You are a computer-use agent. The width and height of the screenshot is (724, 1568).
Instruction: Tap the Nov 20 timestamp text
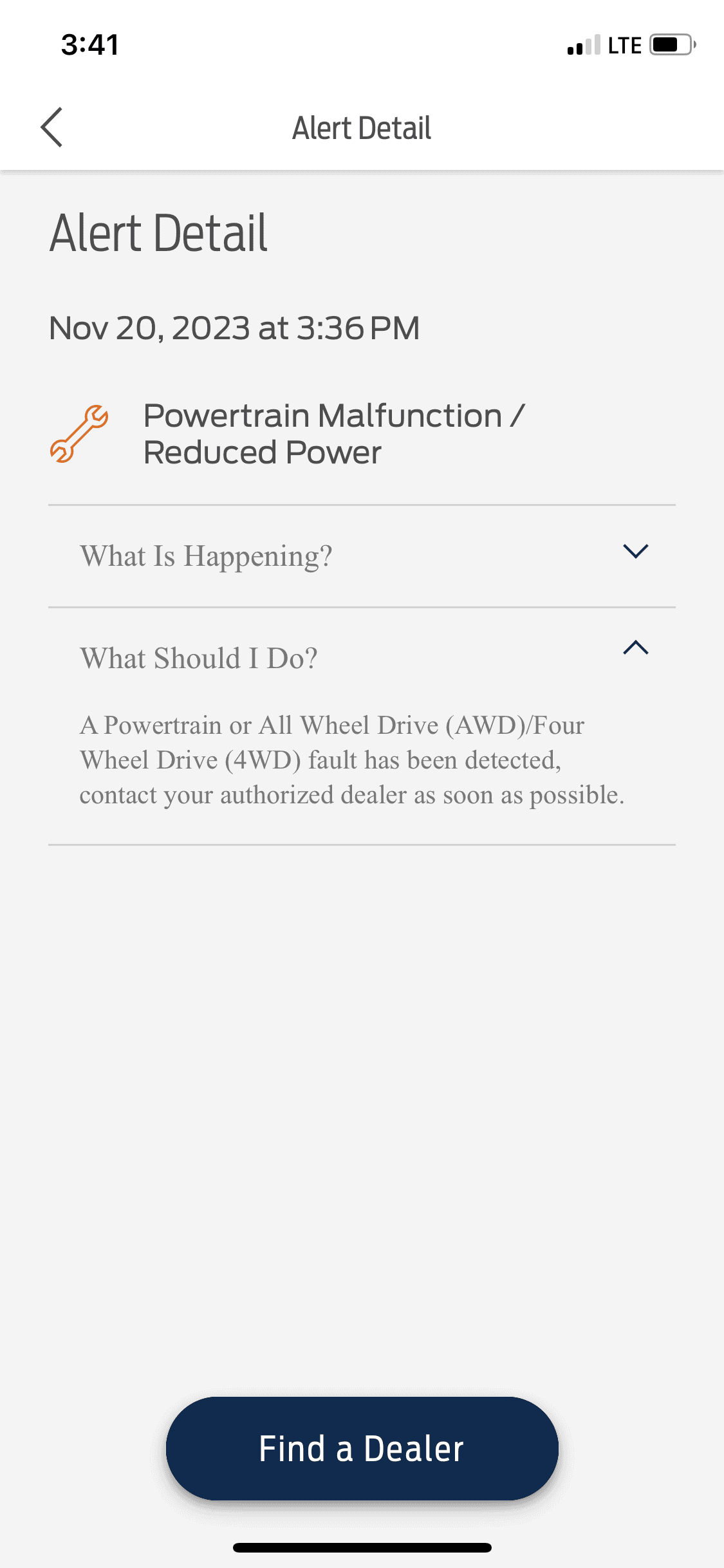234,327
